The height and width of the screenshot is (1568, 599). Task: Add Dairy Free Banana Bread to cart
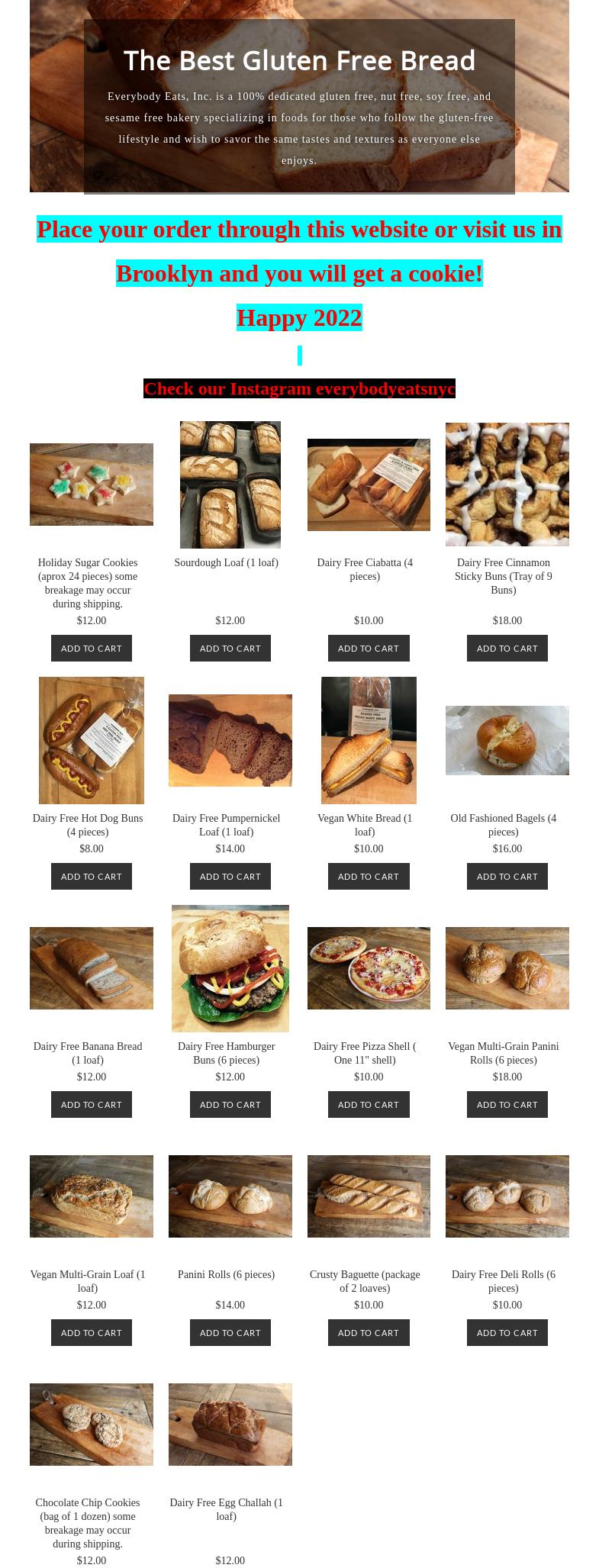tap(92, 1105)
